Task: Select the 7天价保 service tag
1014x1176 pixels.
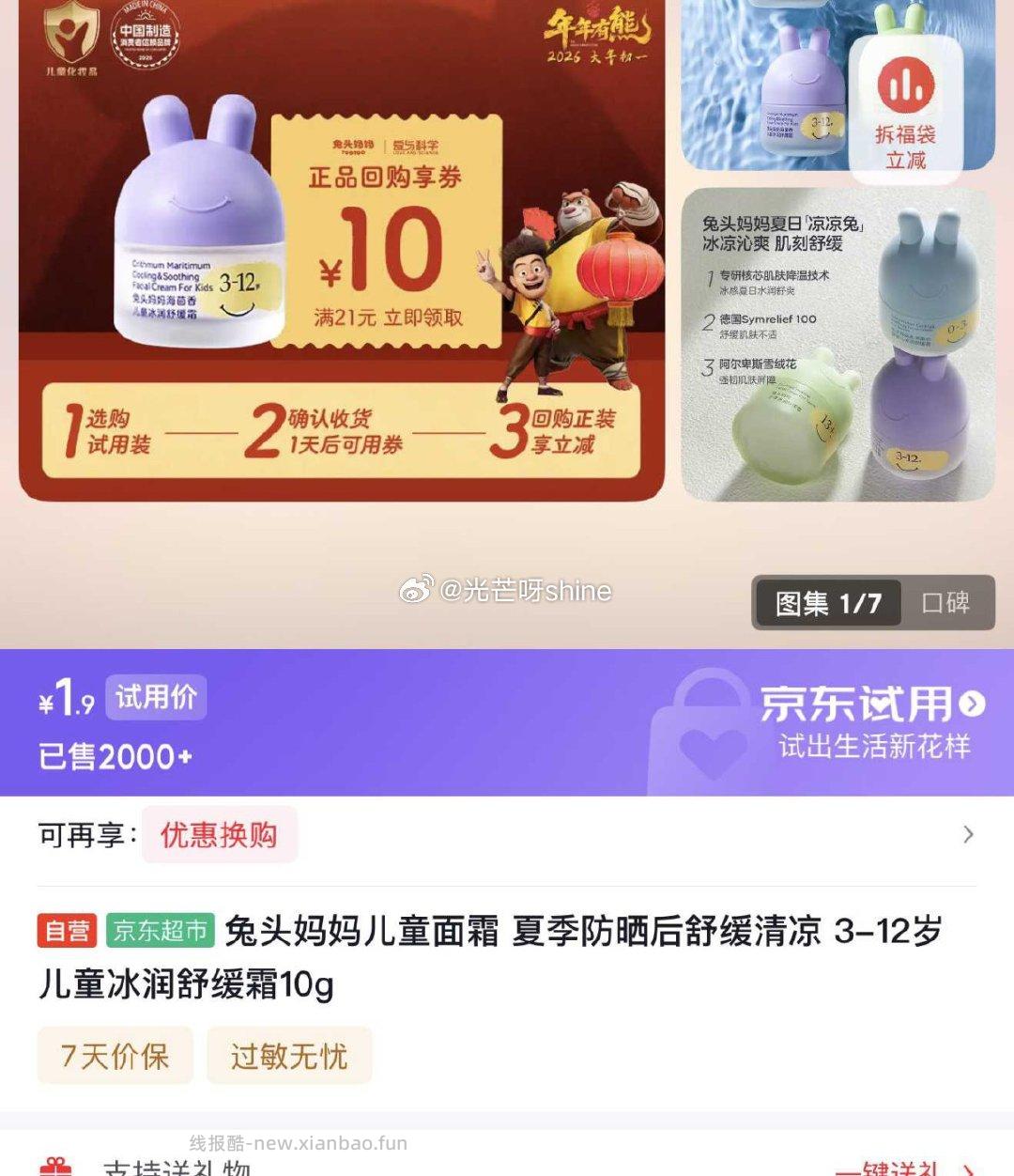Action: coord(115,1056)
